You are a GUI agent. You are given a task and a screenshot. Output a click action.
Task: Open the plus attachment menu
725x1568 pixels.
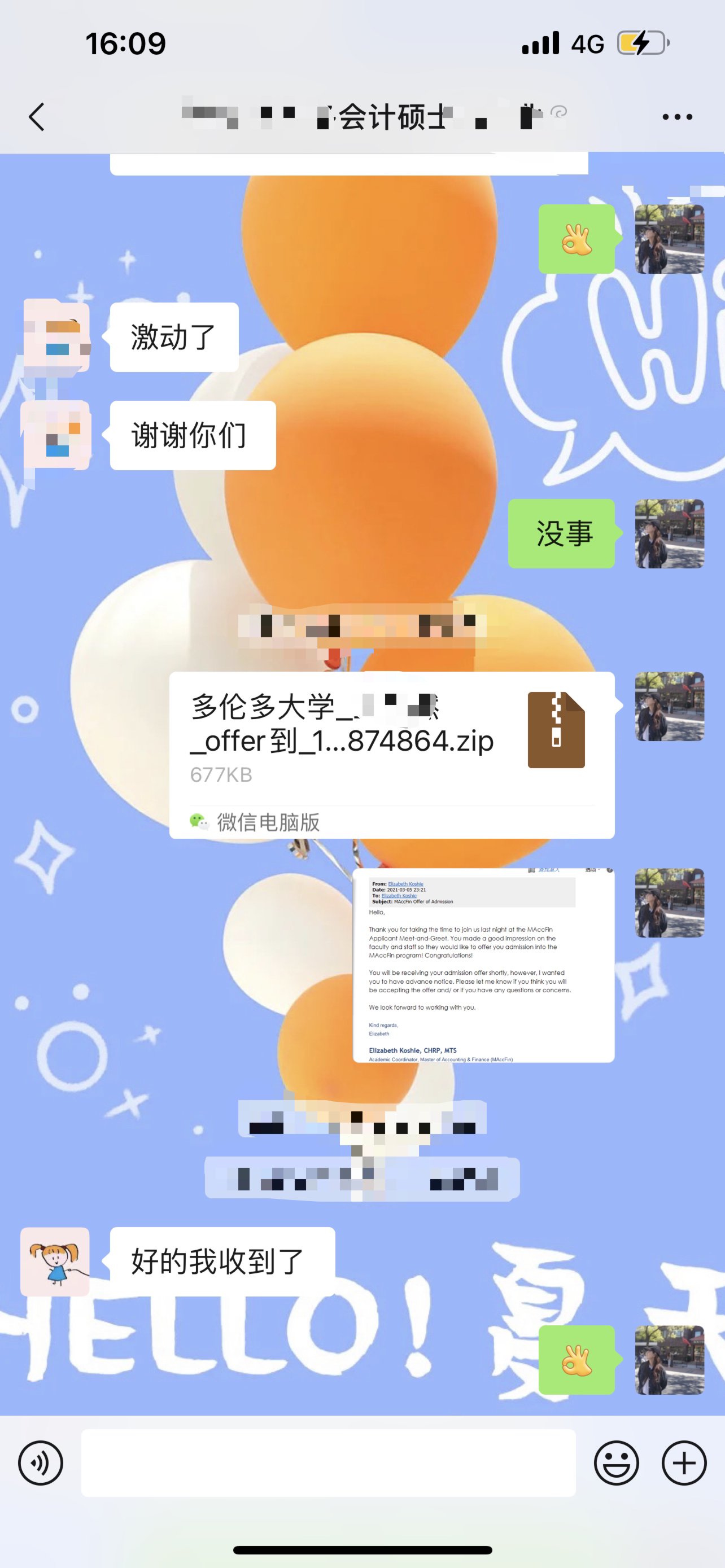click(x=684, y=1462)
